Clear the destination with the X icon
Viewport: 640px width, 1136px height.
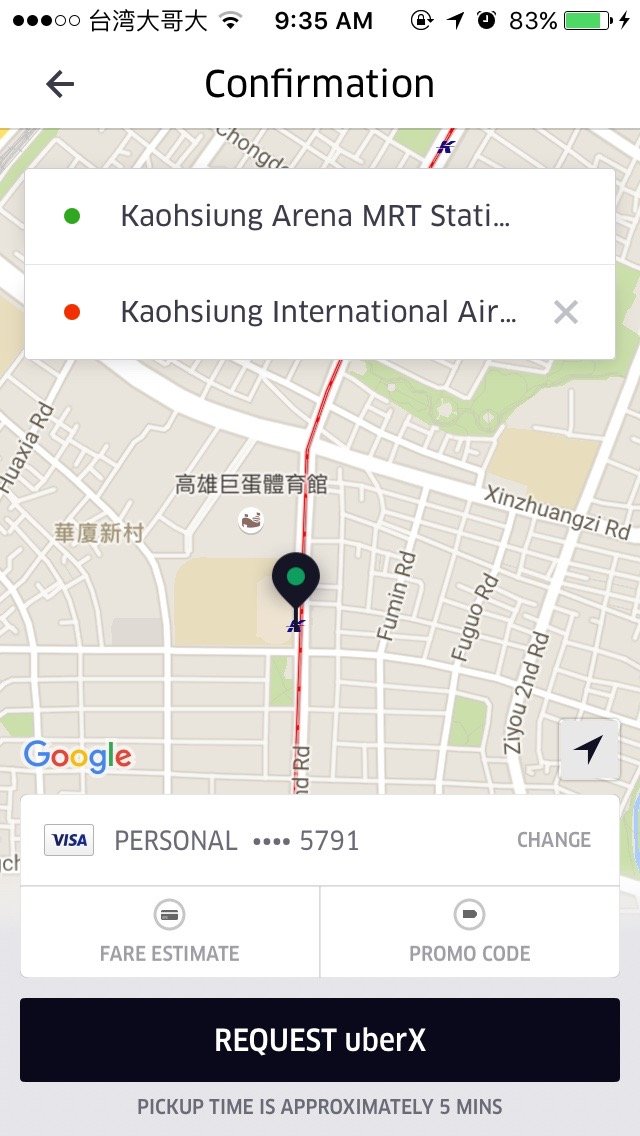tap(565, 312)
